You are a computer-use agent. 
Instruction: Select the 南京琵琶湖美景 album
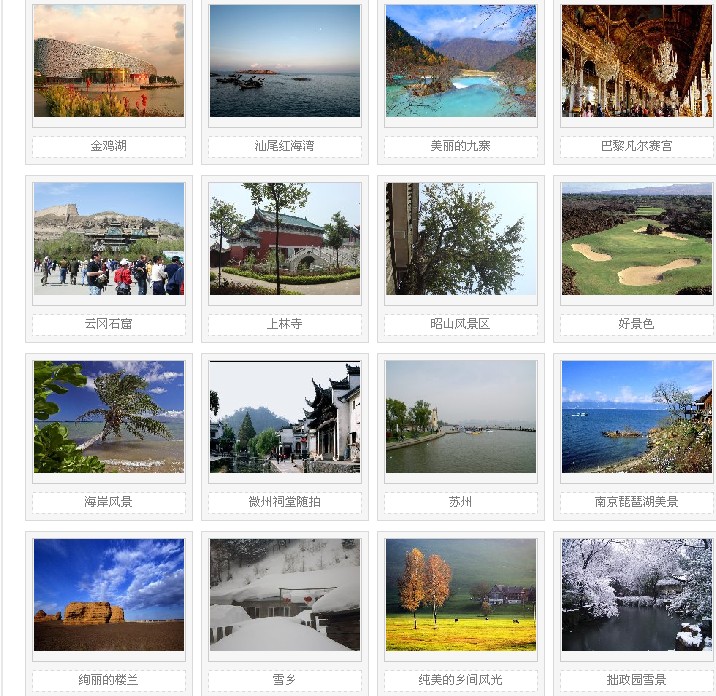636,417
